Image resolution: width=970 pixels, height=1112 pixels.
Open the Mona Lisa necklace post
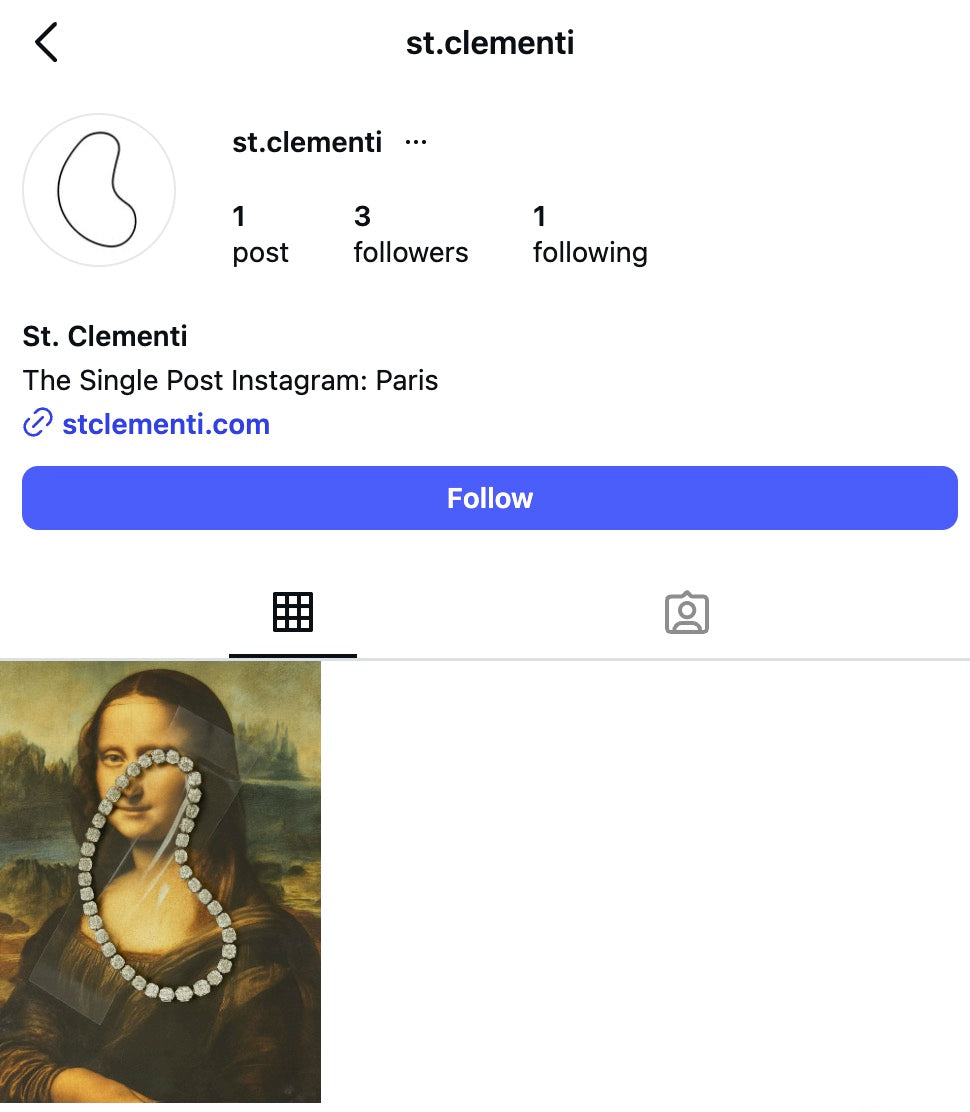click(160, 880)
